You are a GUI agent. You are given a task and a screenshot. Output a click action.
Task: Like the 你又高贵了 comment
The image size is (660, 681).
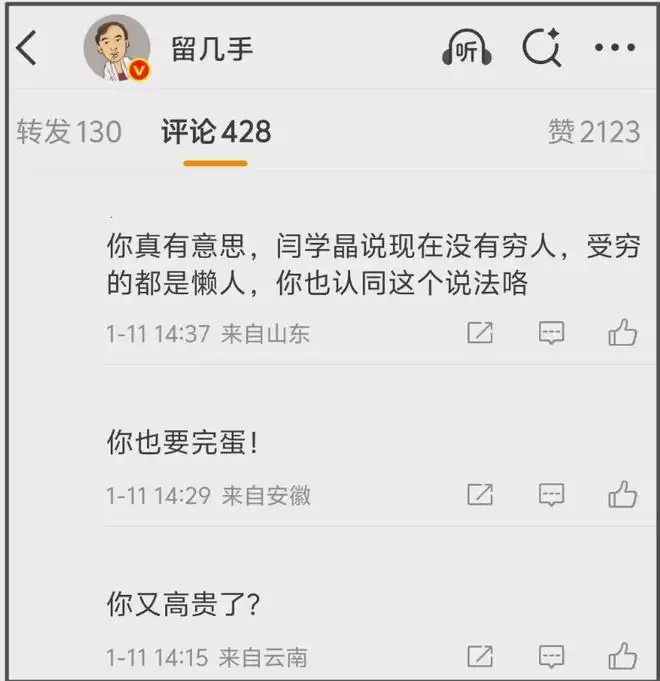(x=623, y=656)
